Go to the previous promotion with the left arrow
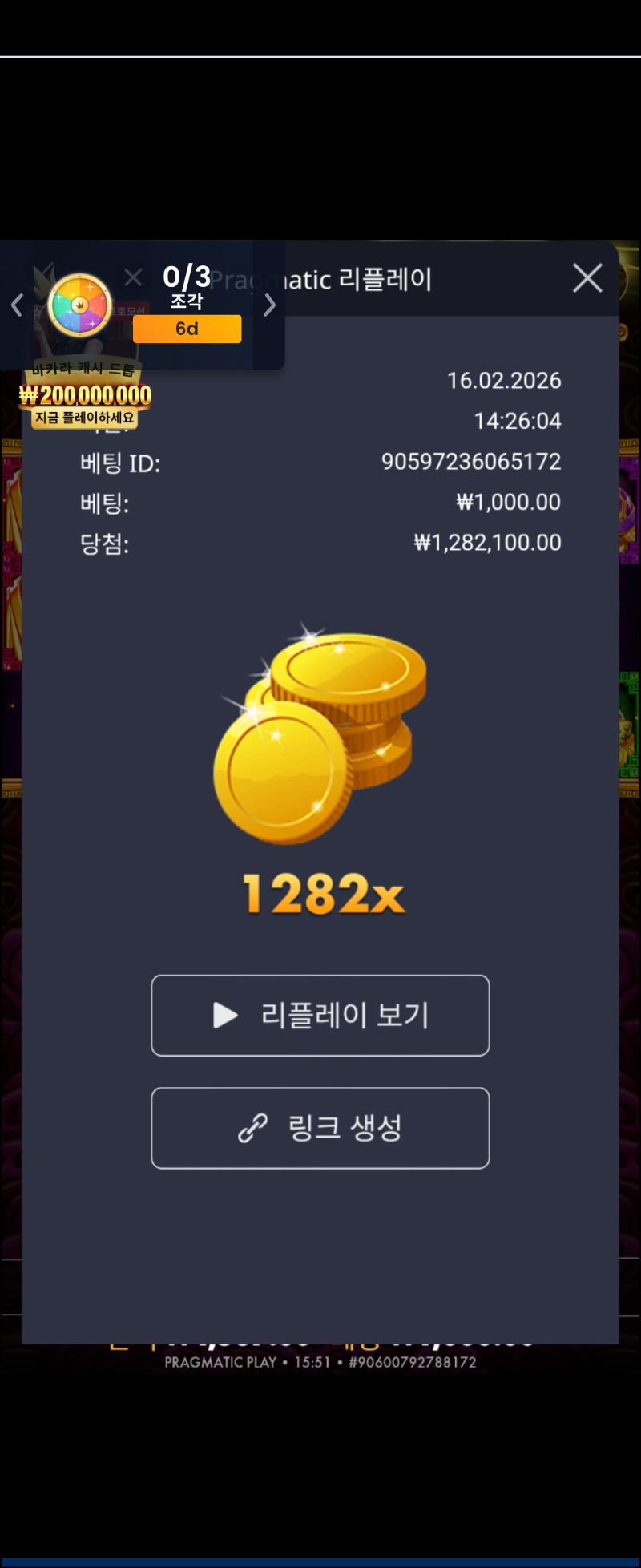The width and height of the screenshot is (641, 1568). [x=17, y=305]
